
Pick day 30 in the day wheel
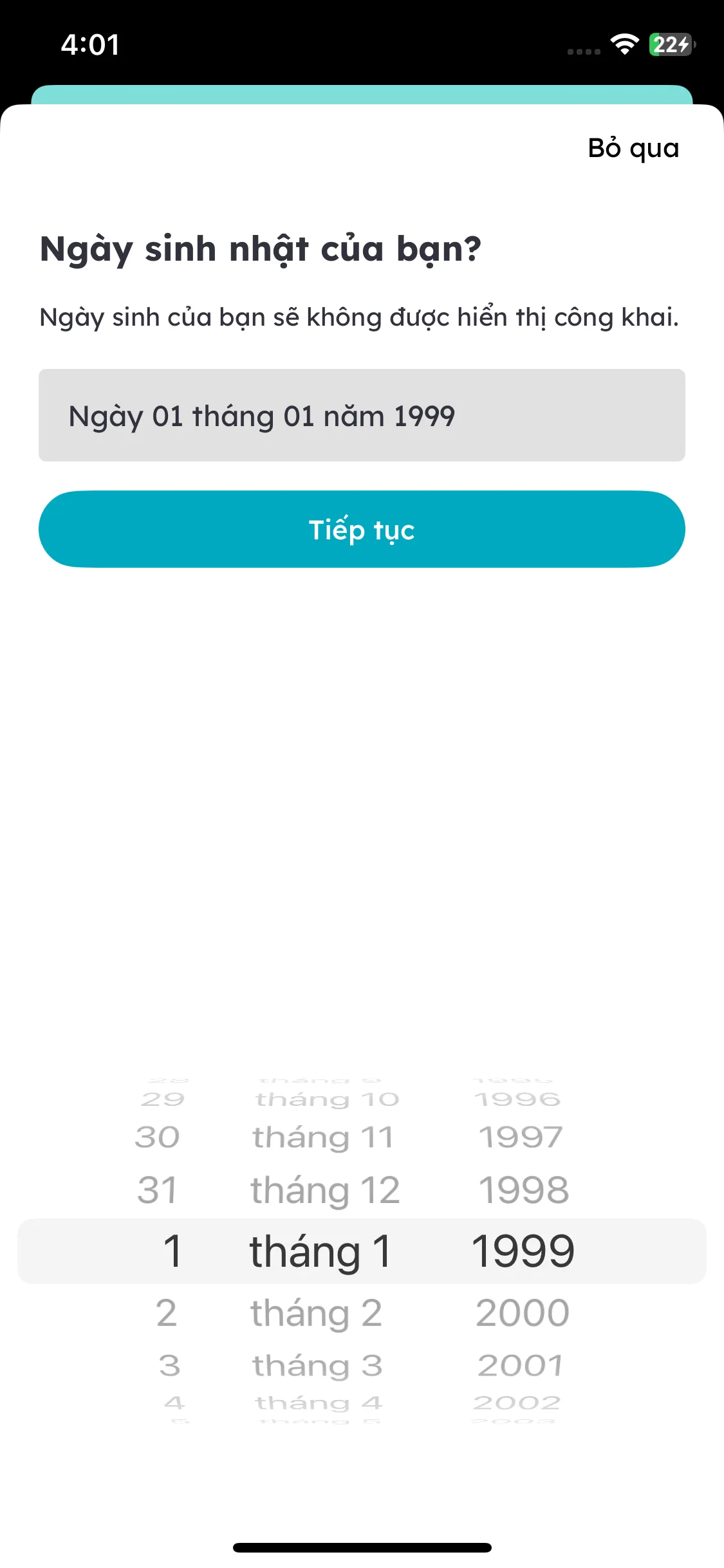(158, 1137)
